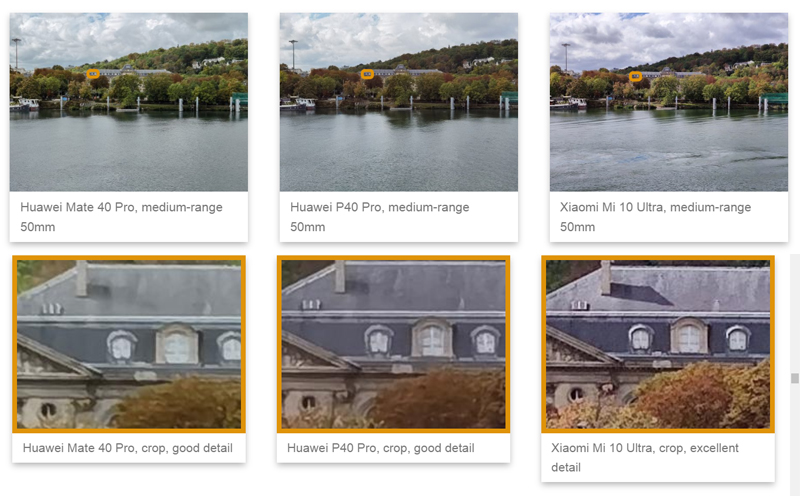Enlarge the Huawei P40 Pro crop image
This screenshot has width=800, height=496.
(393, 344)
